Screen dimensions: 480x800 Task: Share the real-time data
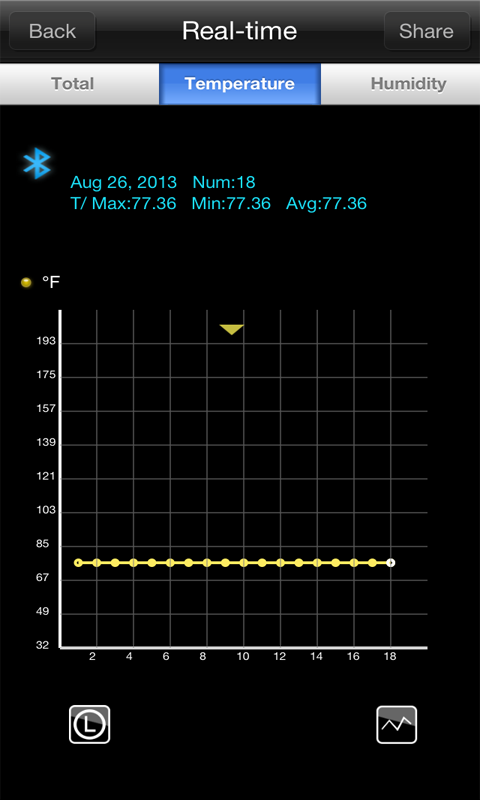[x=426, y=31]
